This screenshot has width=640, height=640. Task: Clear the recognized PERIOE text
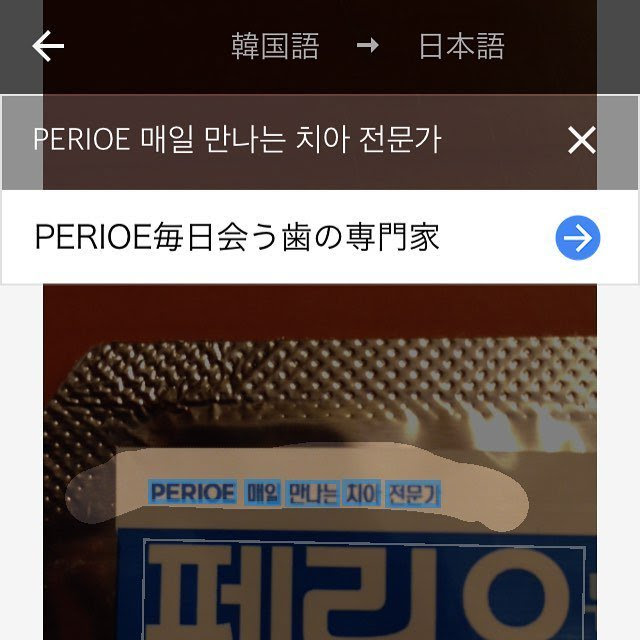581,141
